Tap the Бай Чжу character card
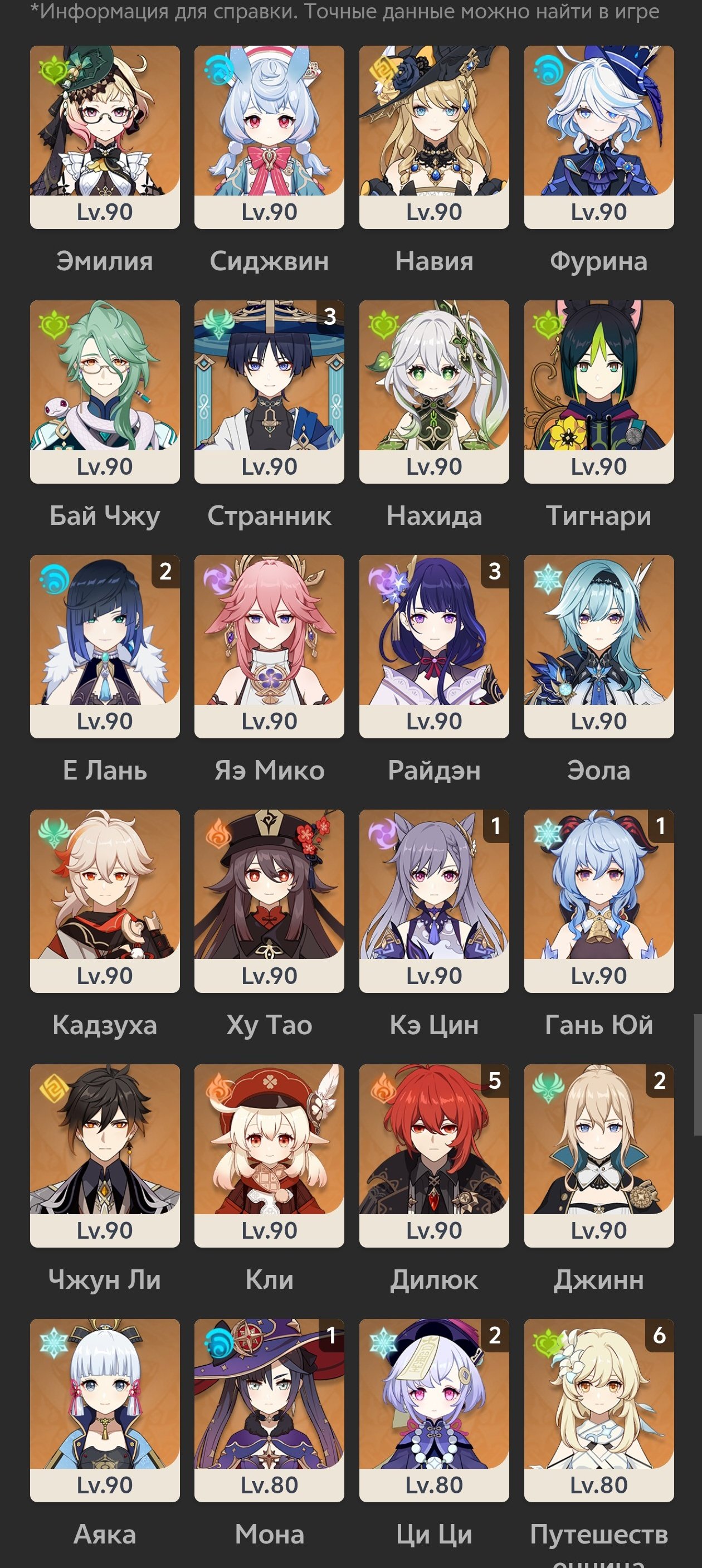The width and height of the screenshot is (702, 1568). click(105, 391)
